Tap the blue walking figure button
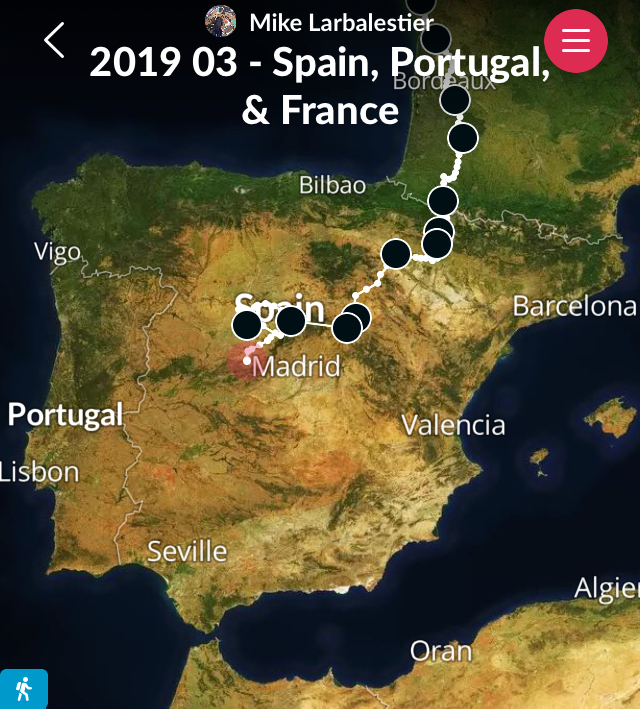 [23, 688]
